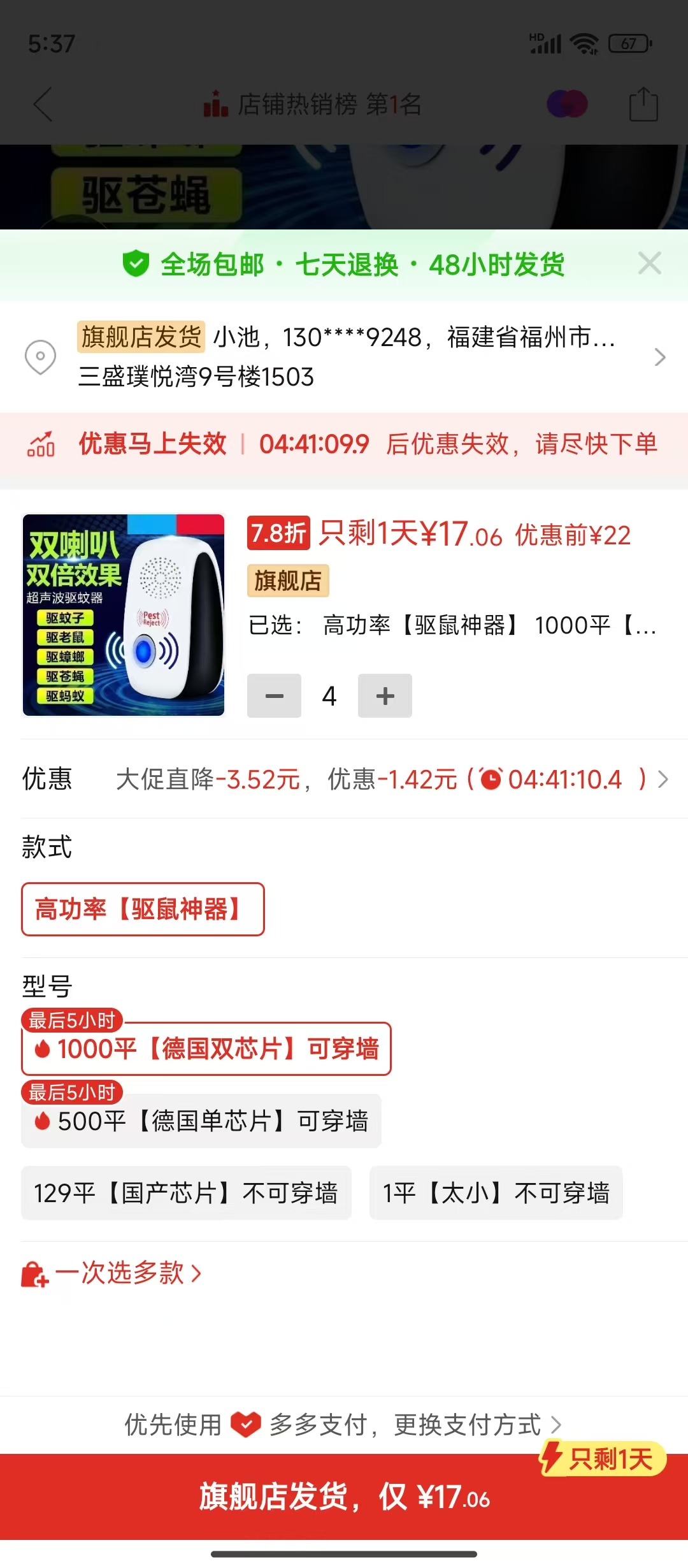This screenshot has height=1568, width=688.
Task: Choose the 500平【德国单芯片】可穿墙 model
Action: pyautogui.click(x=201, y=1121)
